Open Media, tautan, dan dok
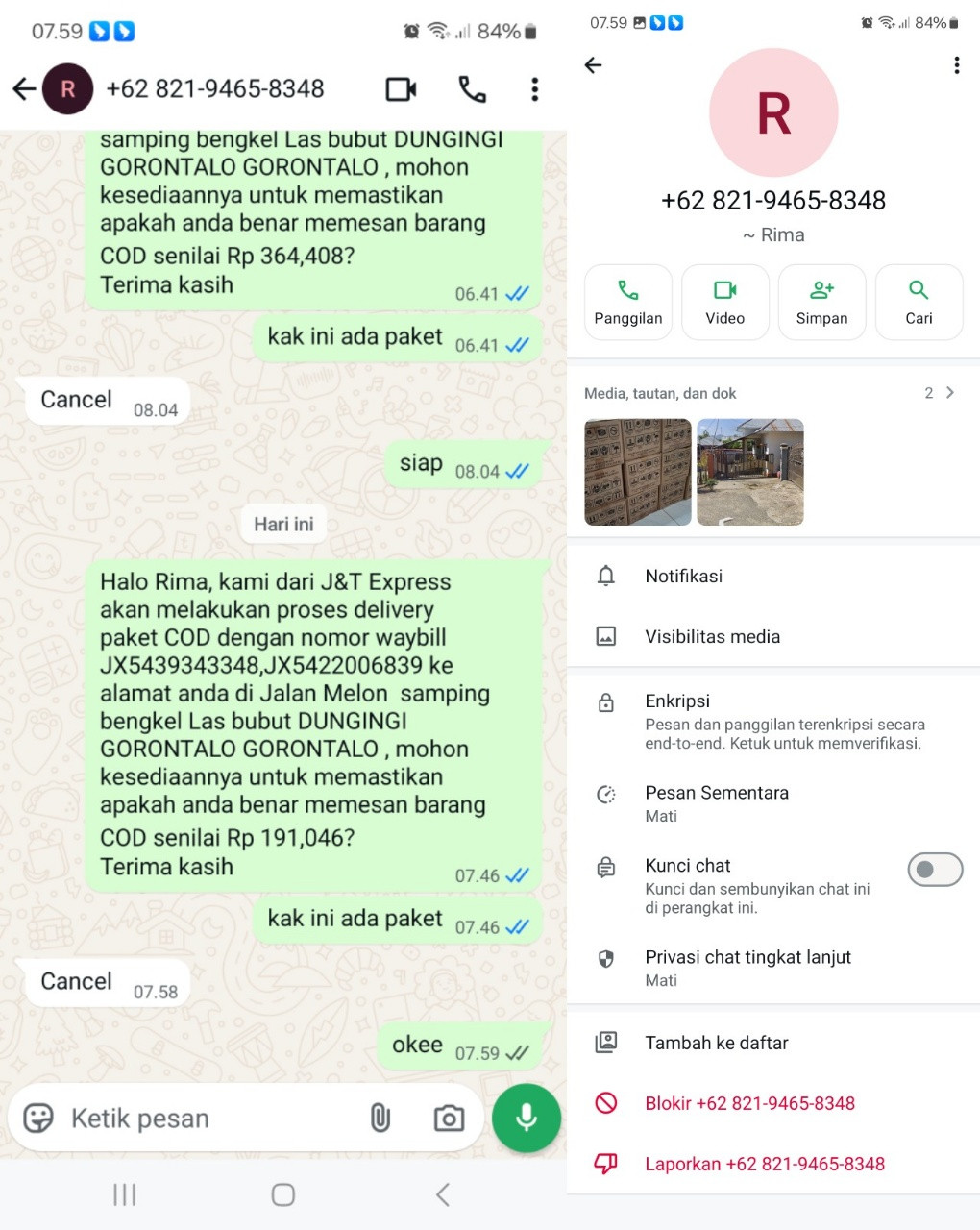 [x=769, y=393]
